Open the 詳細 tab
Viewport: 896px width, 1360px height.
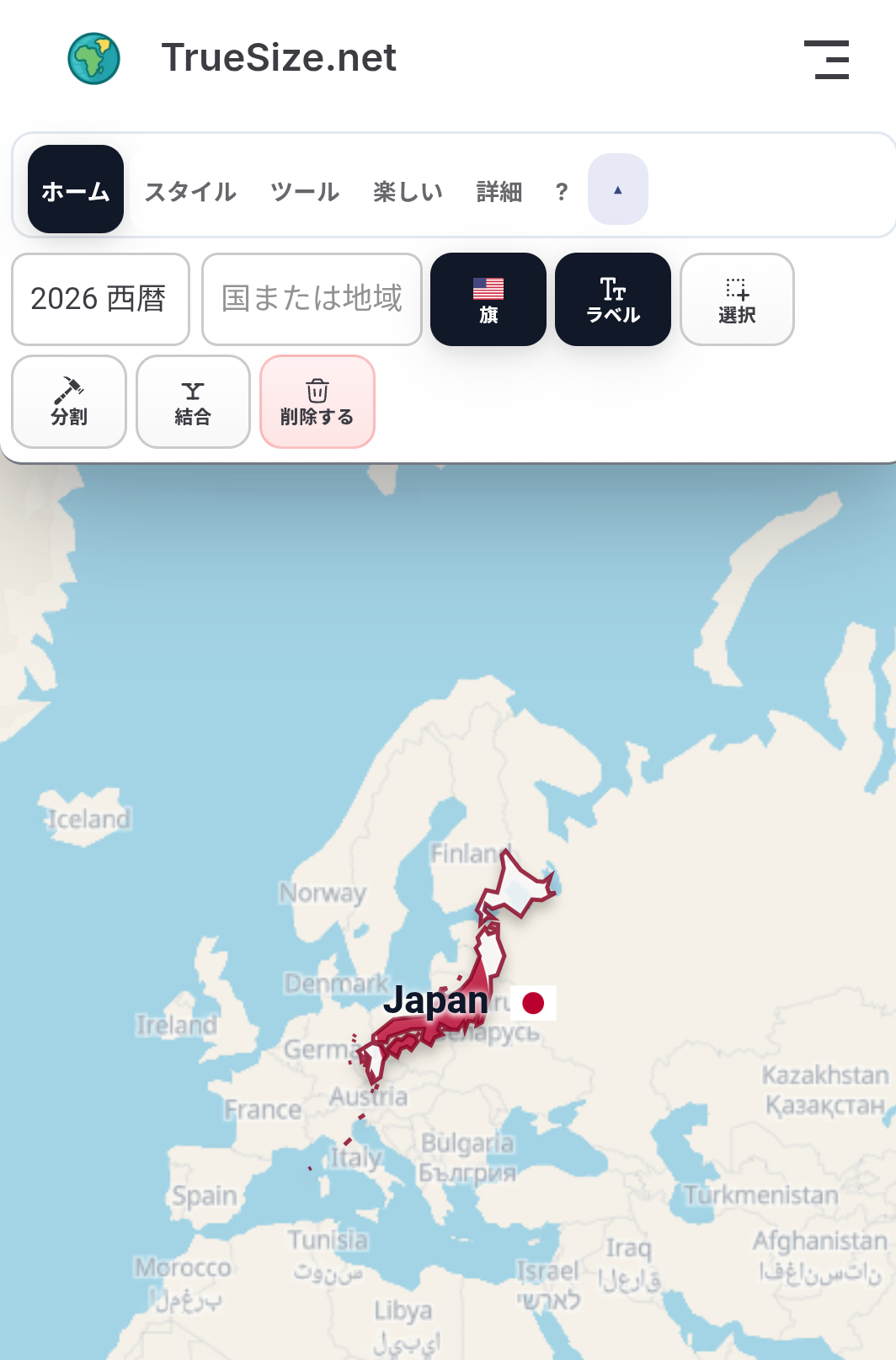click(499, 191)
